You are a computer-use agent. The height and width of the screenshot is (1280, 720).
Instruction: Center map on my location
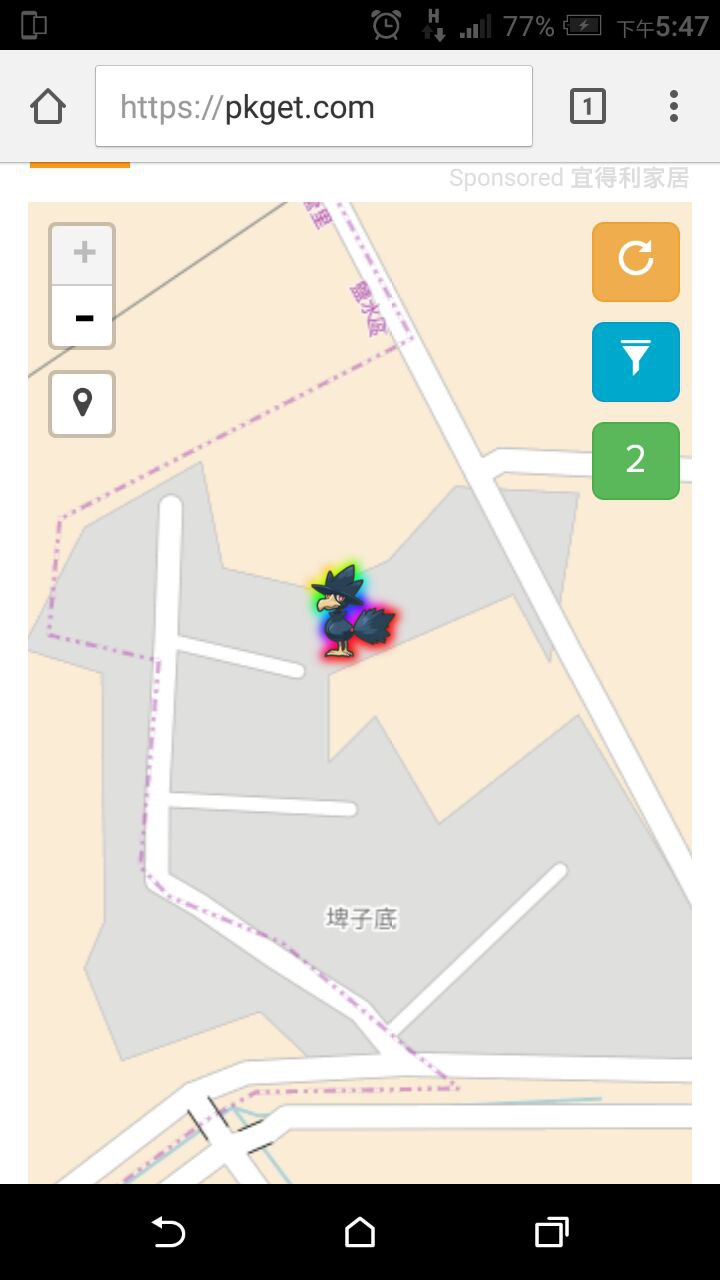pyautogui.click(x=82, y=404)
